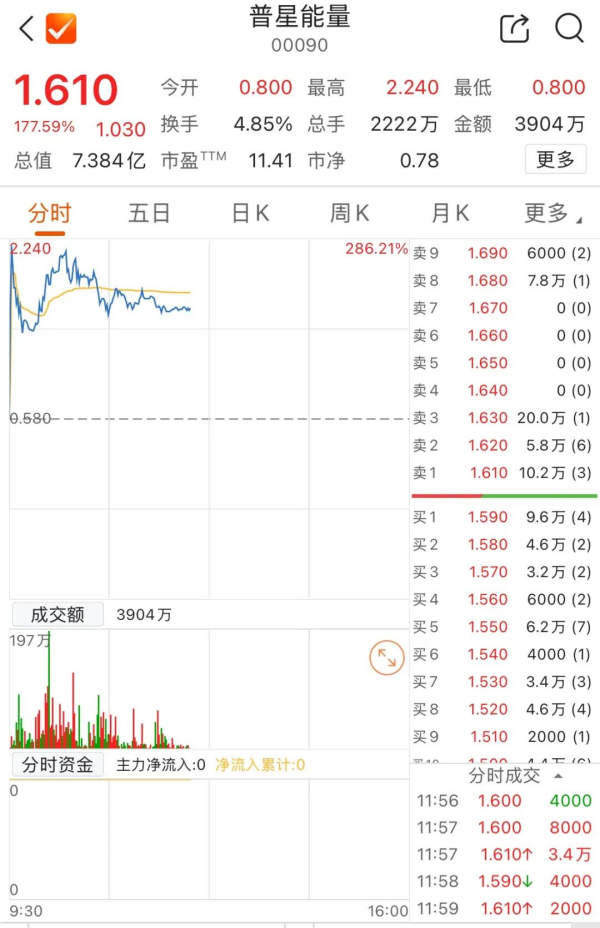Viewport: 600px width, 928px height.
Task: Share this stock page
Action: click(514, 29)
